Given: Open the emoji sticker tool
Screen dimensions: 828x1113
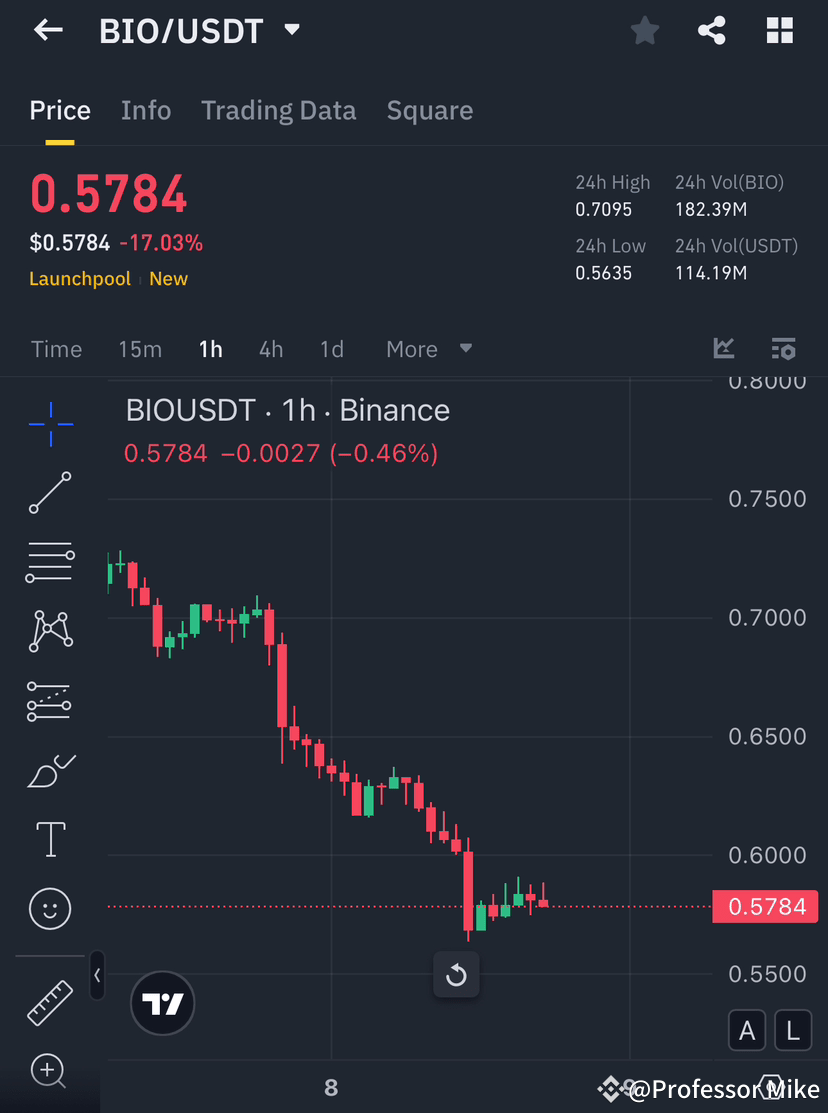Looking at the screenshot, I should point(50,908).
